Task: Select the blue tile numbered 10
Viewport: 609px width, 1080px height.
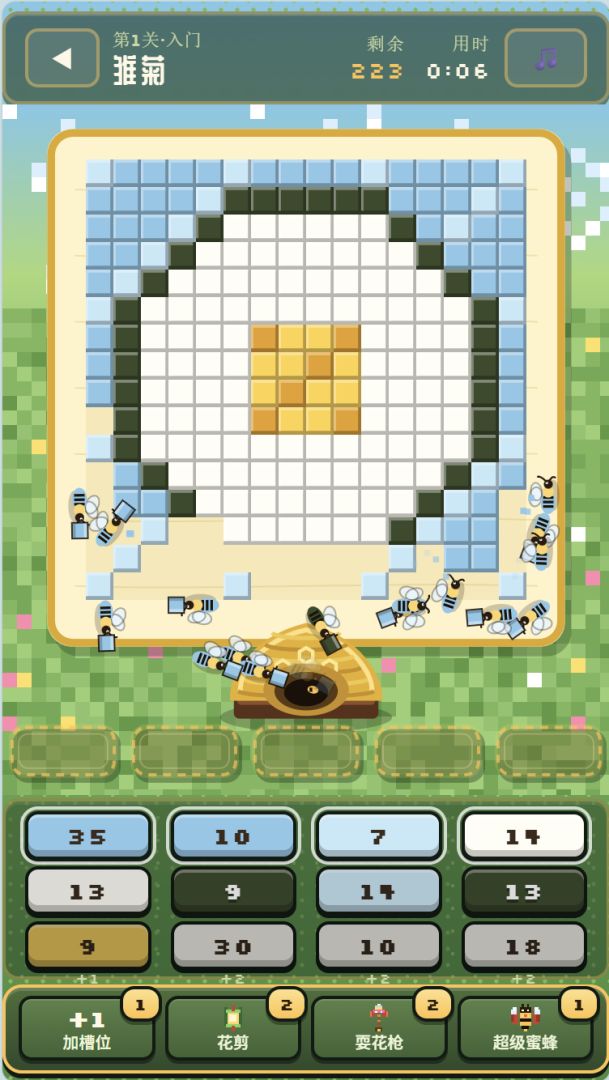Action: [233, 836]
